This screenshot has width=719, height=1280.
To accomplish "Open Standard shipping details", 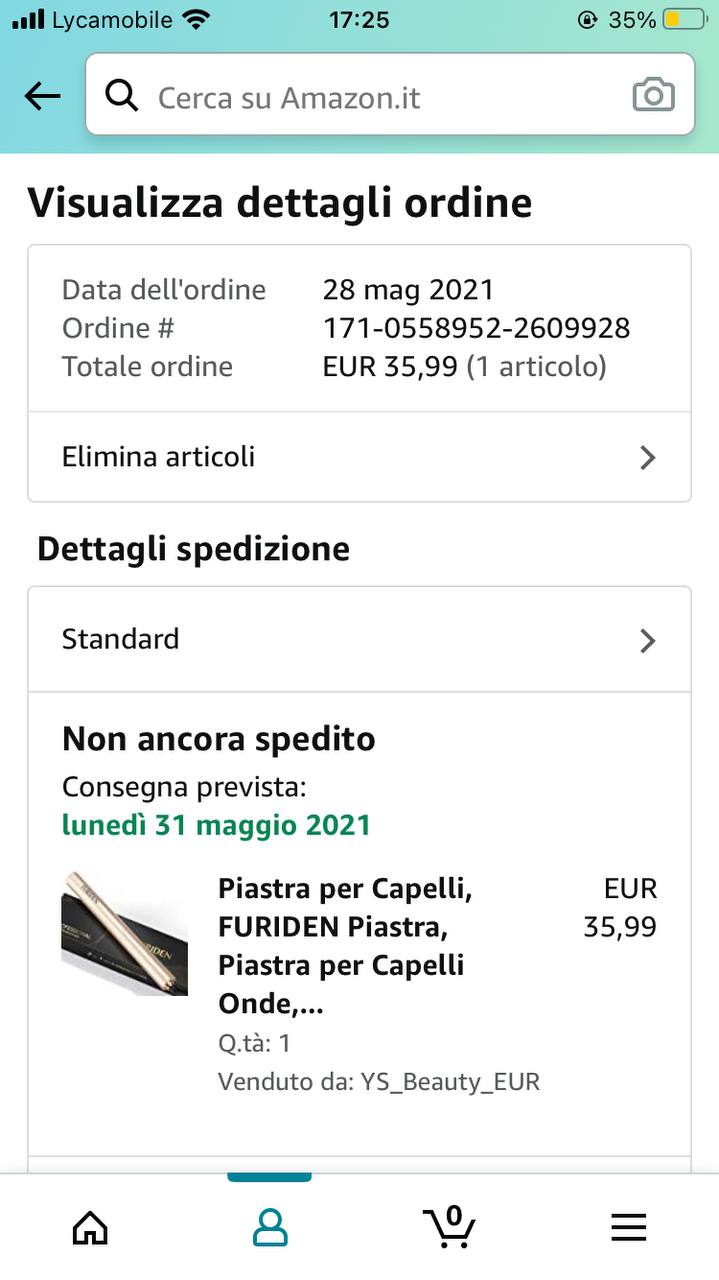I will click(x=359, y=640).
